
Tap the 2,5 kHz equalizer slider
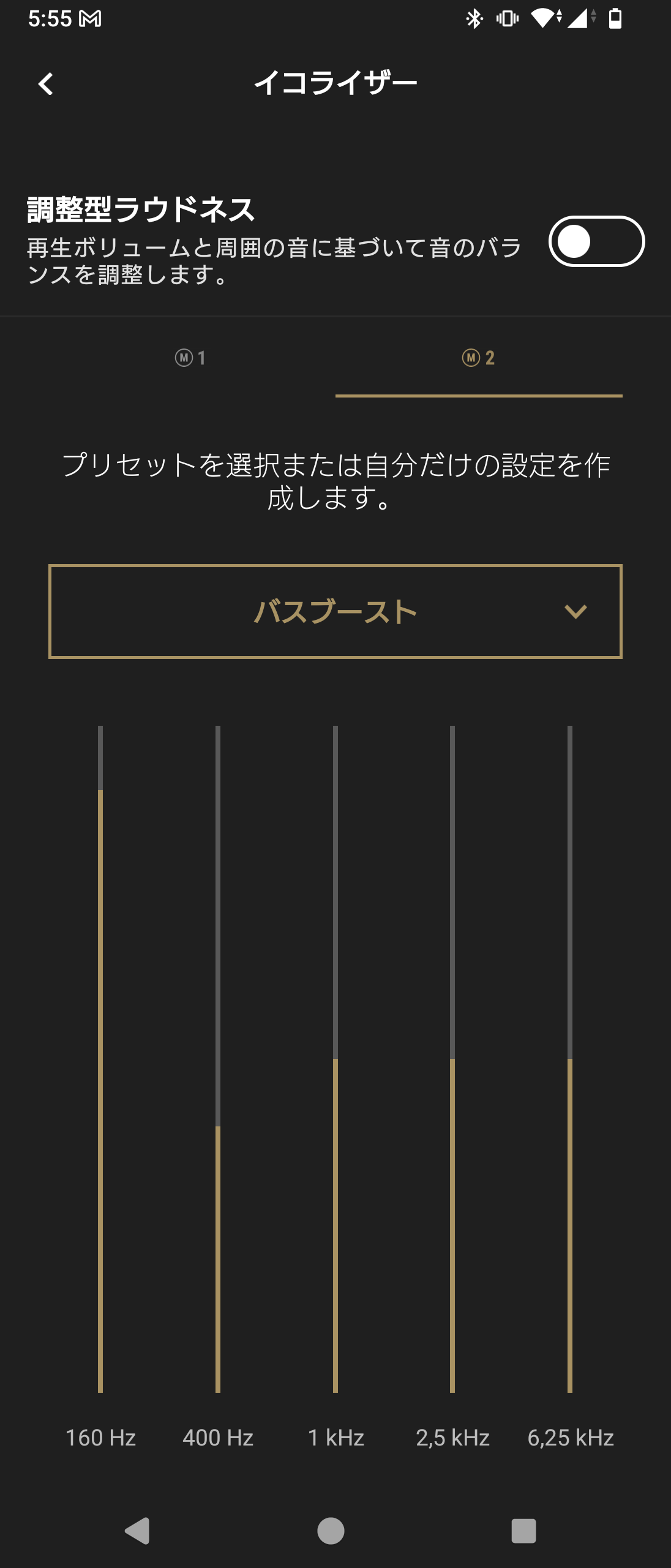(452, 1058)
